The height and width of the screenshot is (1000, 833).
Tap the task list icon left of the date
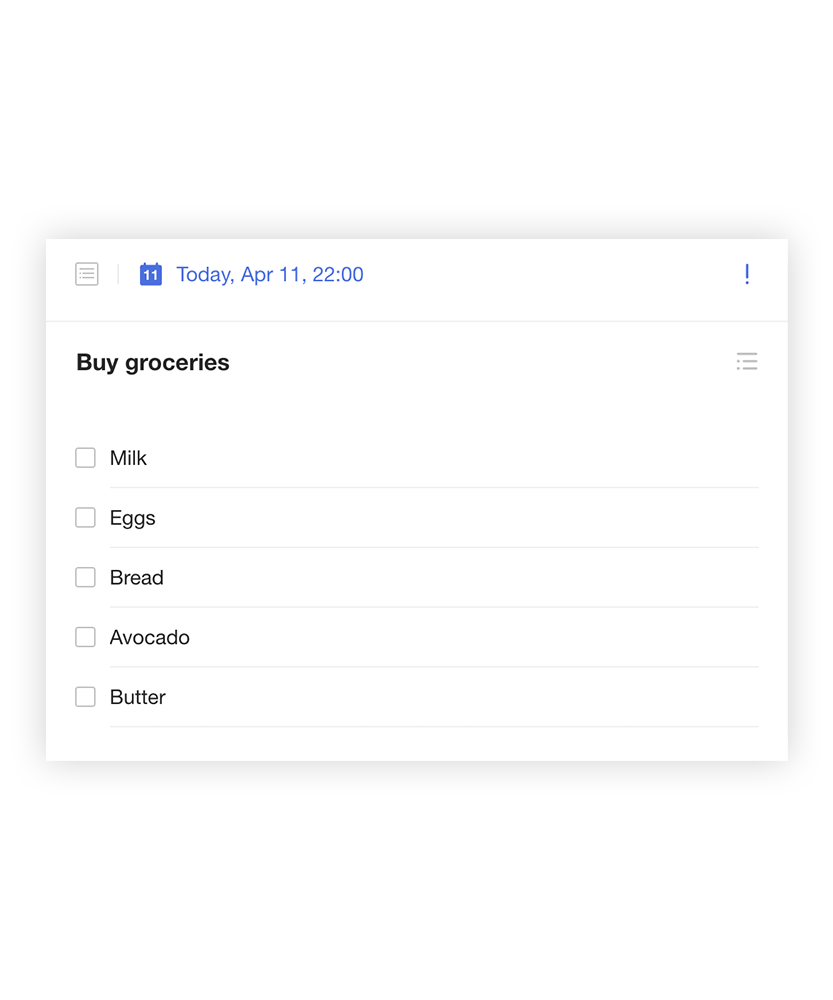click(87, 274)
